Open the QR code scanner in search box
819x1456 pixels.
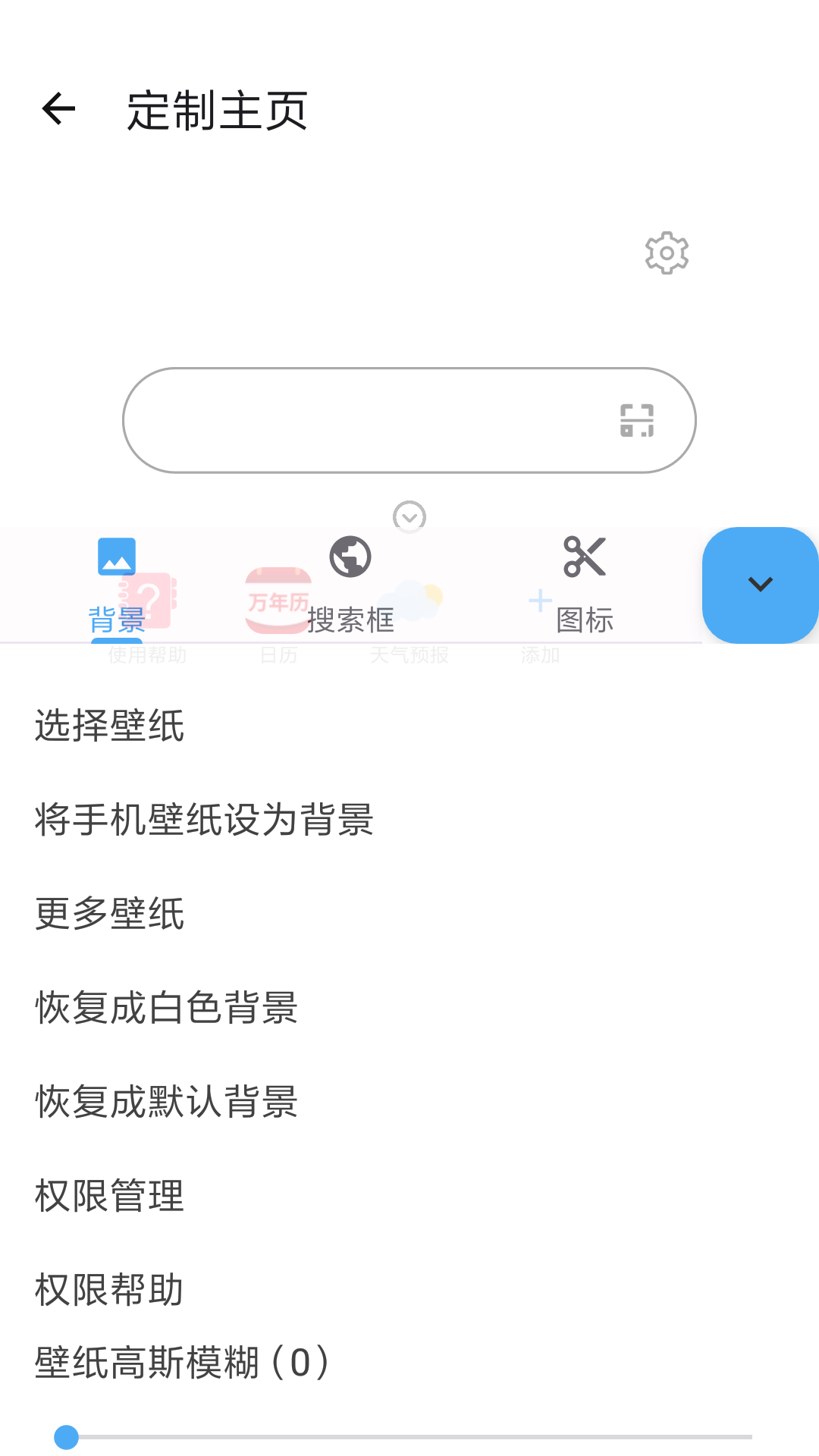636,420
